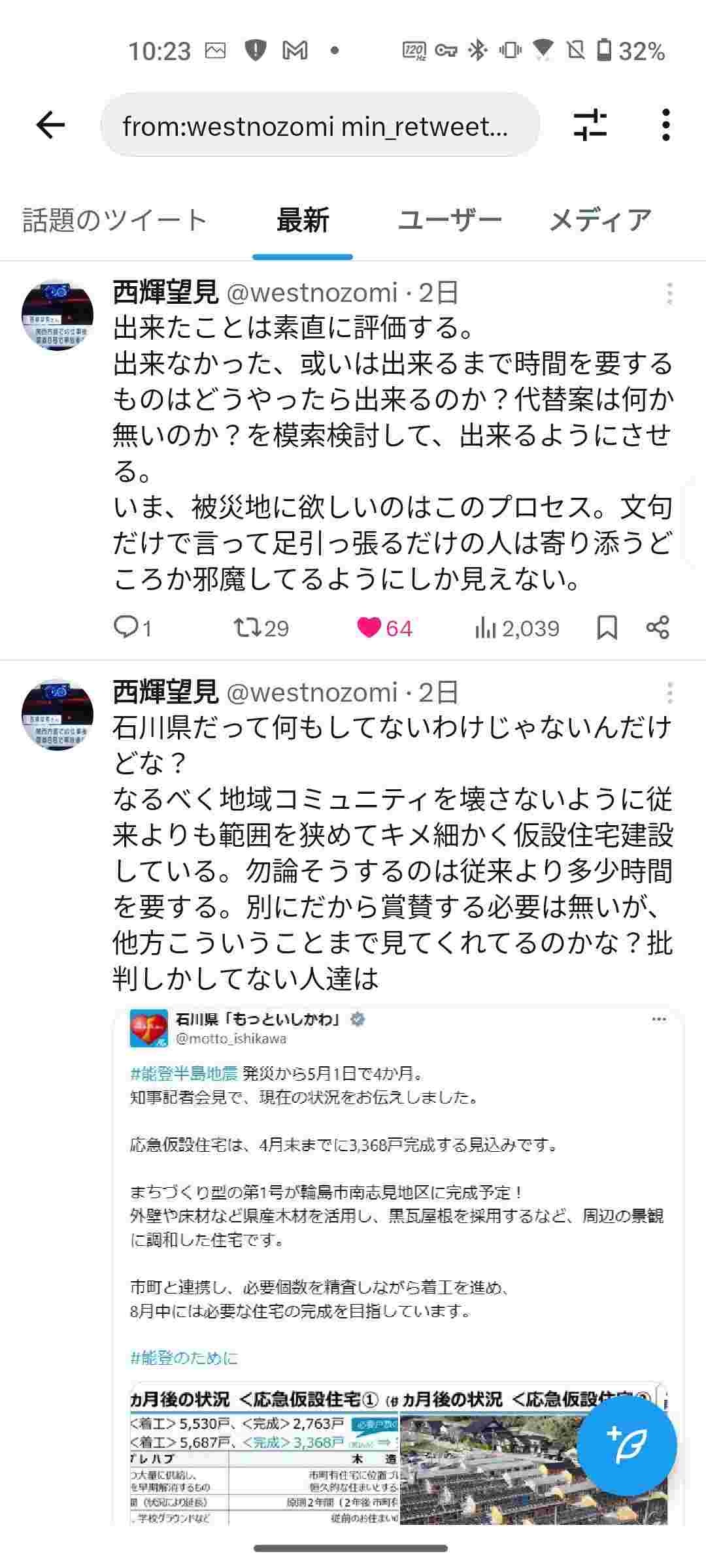The image size is (706, 1568).
Task: Bookmark the 出来たことは素直に評価する tweet
Action: (607, 627)
